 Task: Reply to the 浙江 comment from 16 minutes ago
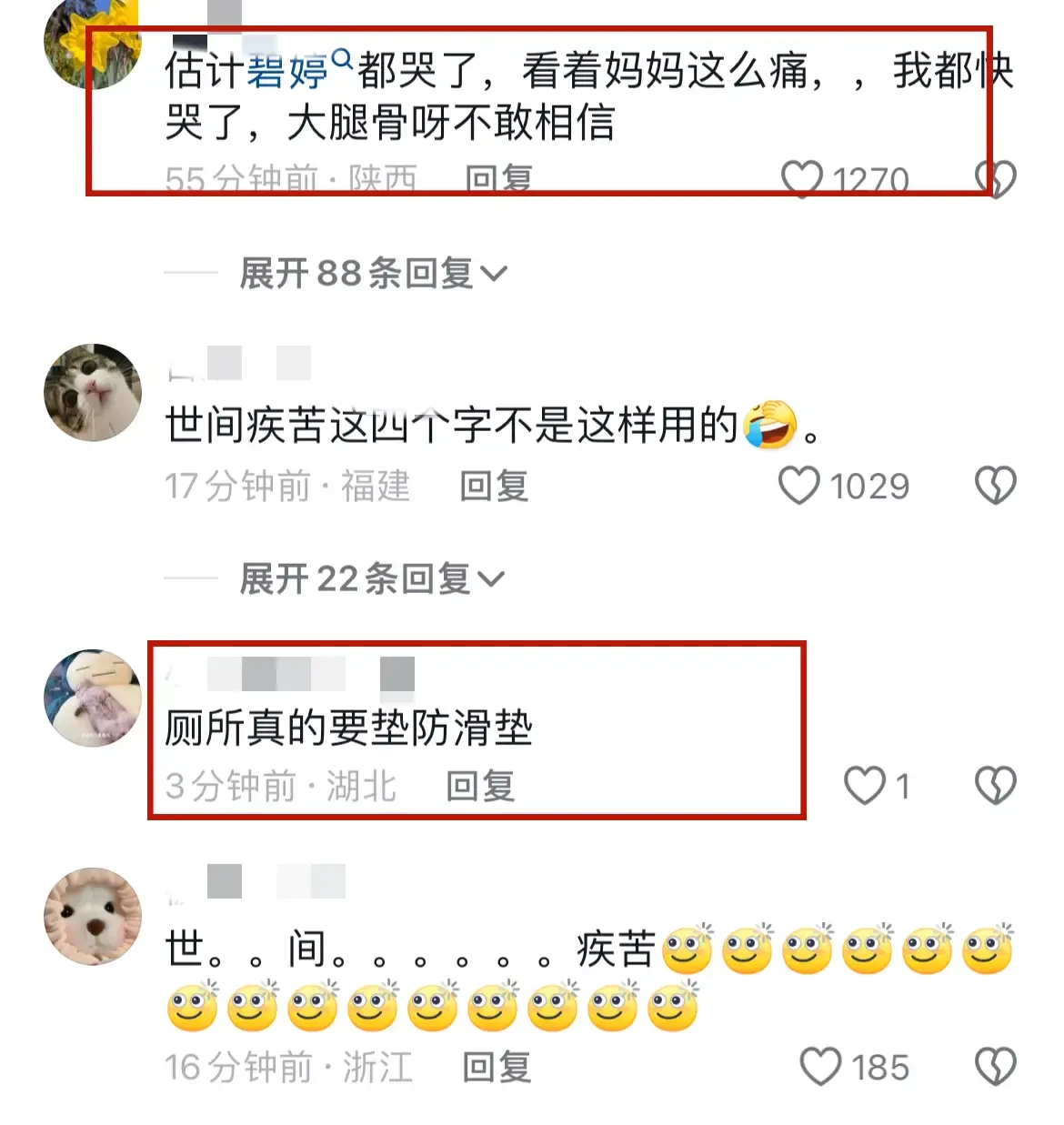point(497,1067)
